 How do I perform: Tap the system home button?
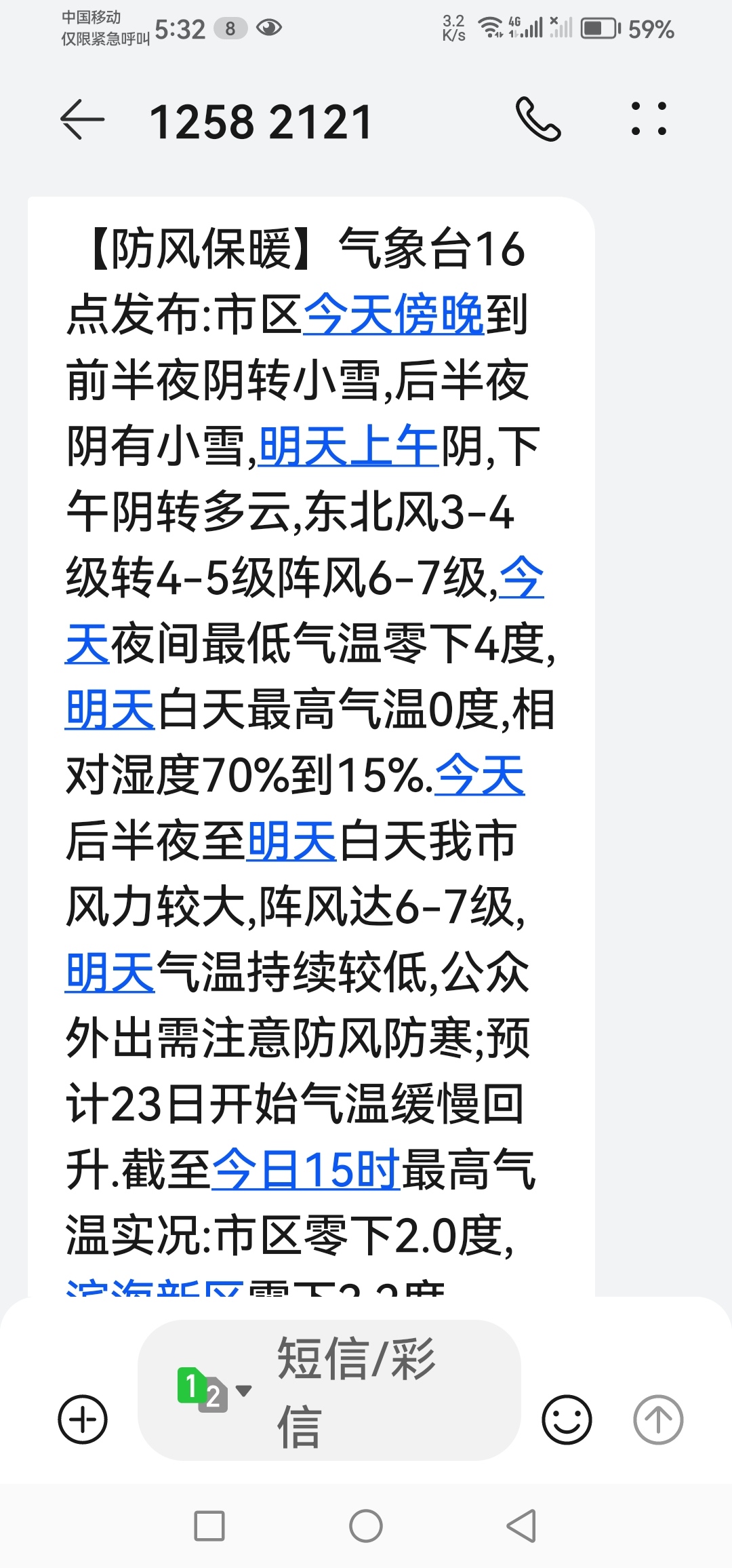[366, 1526]
